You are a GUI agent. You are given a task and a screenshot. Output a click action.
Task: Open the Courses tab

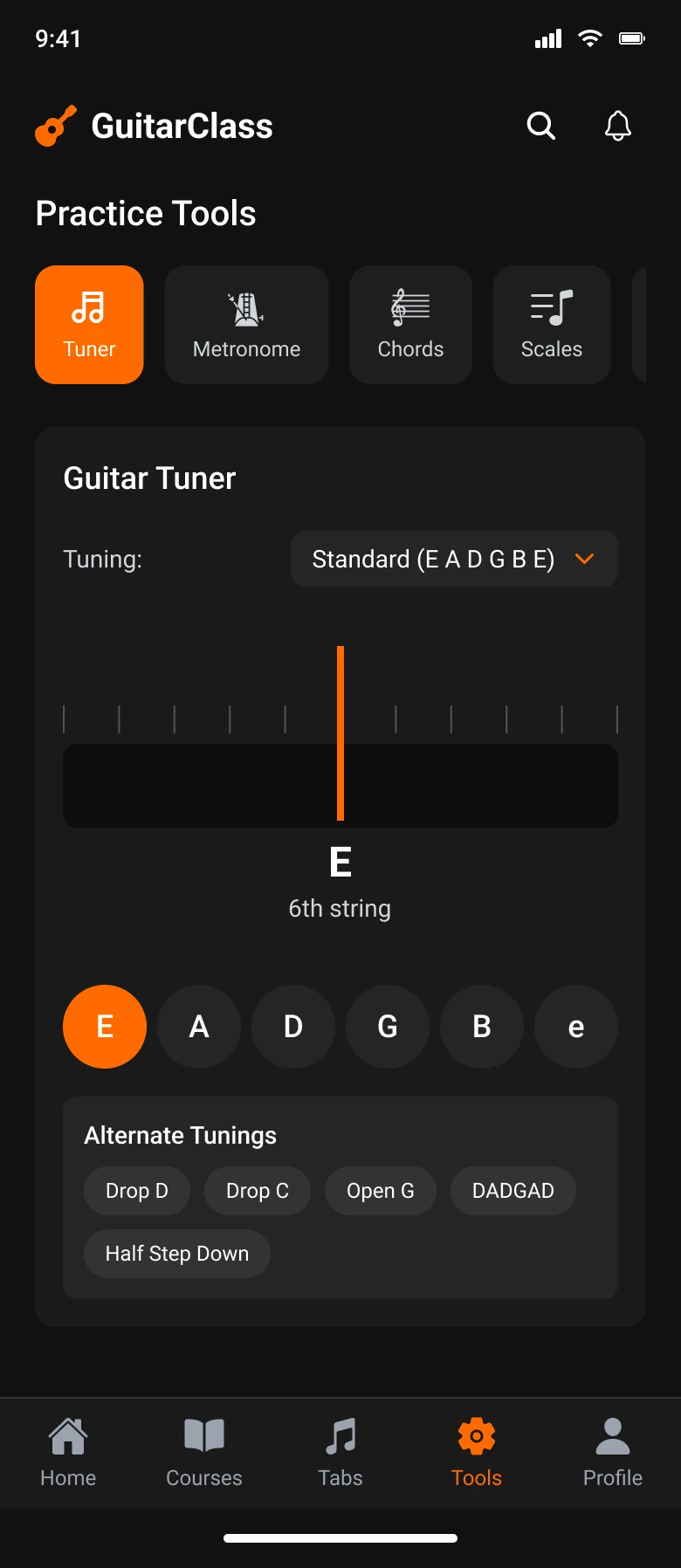(x=204, y=1453)
